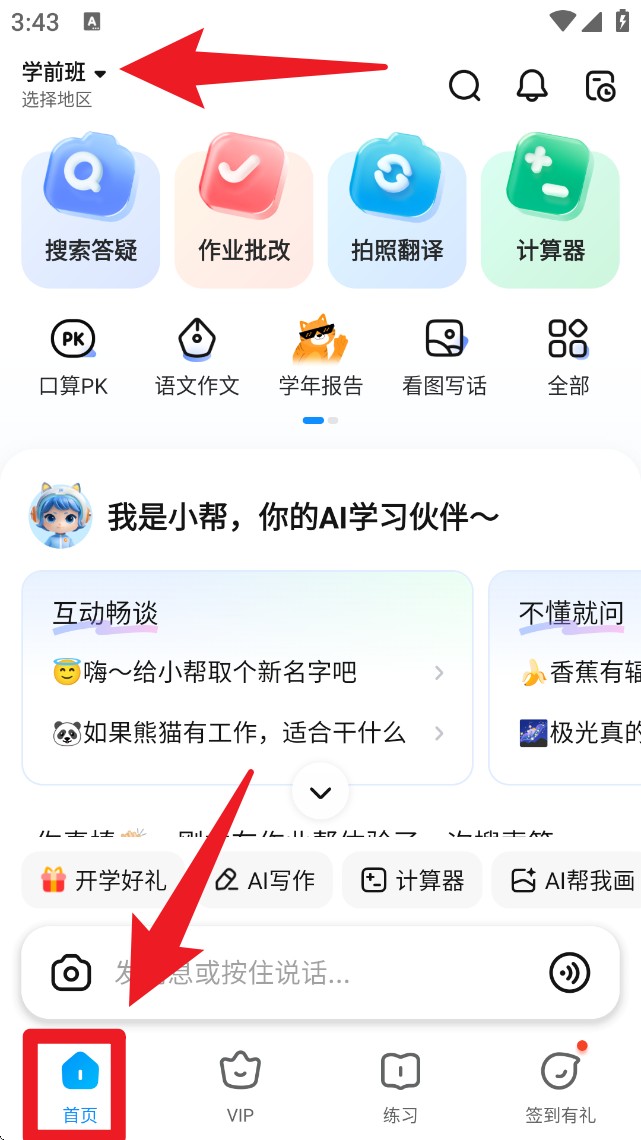Open 语文作文
Viewport: 641px width, 1140px height.
197,358
